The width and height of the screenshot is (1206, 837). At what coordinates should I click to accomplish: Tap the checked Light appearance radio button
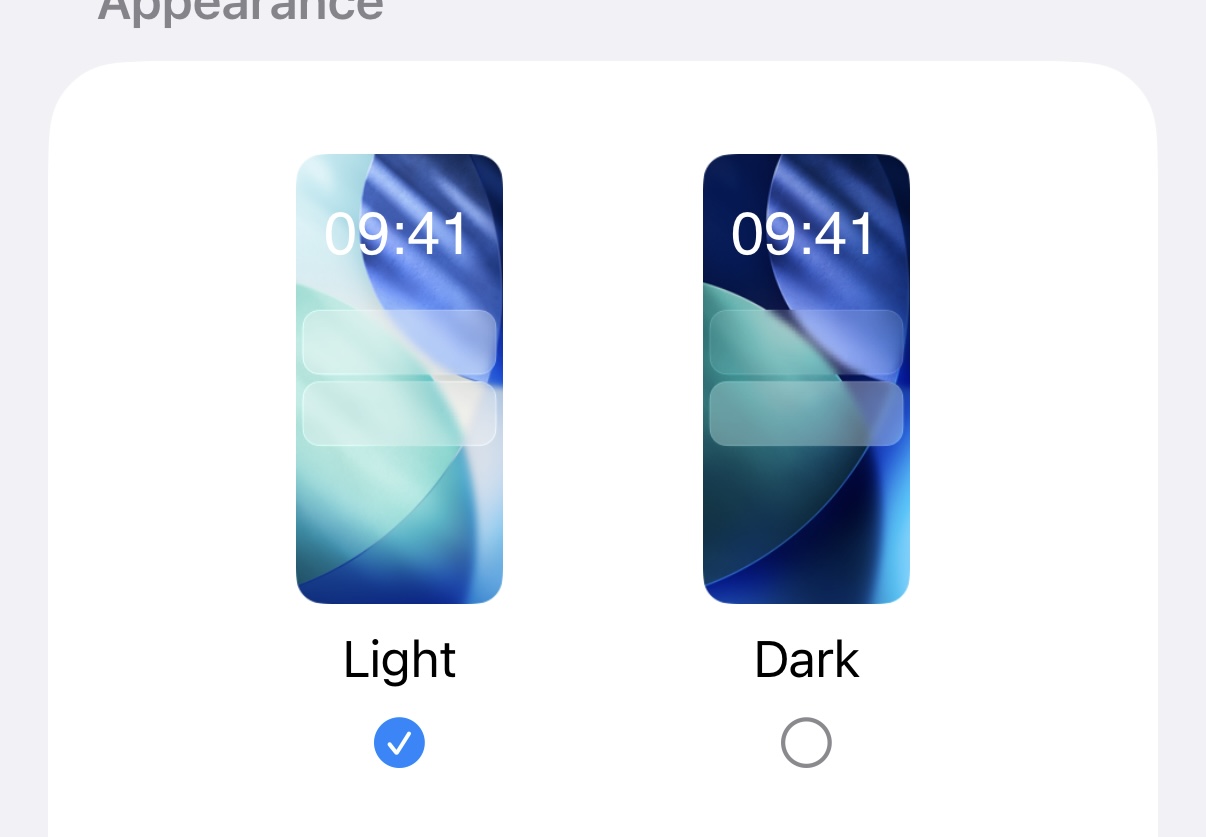399,743
